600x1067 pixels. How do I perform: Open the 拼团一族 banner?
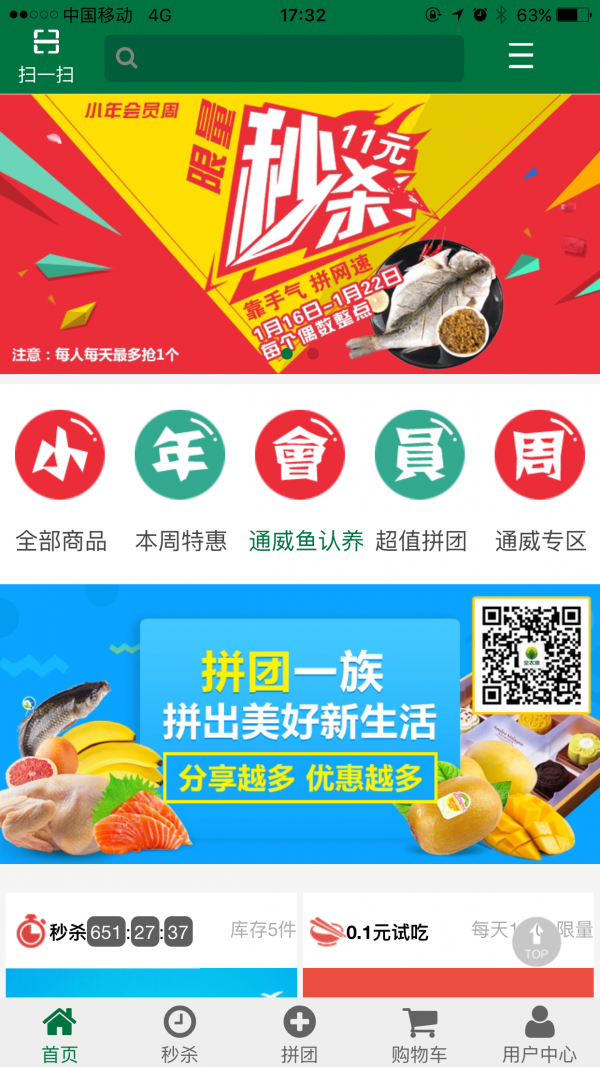pos(300,723)
